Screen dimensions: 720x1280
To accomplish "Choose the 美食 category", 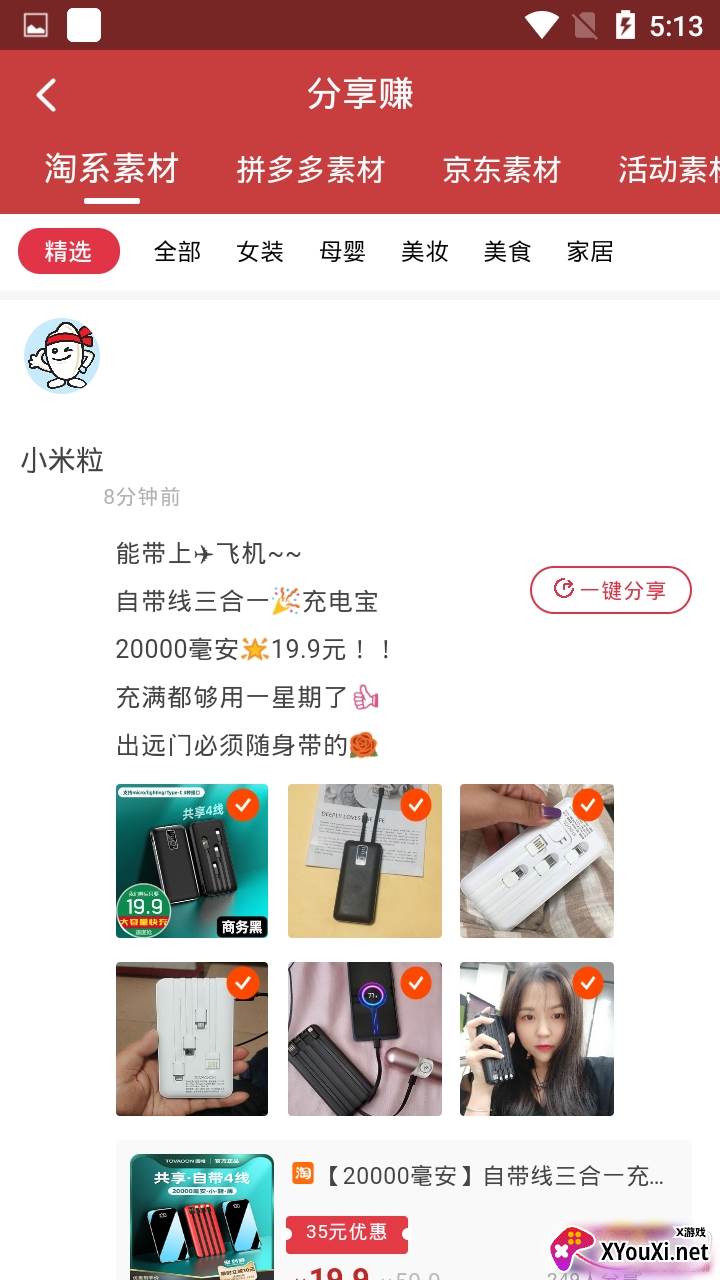I will (x=507, y=251).
